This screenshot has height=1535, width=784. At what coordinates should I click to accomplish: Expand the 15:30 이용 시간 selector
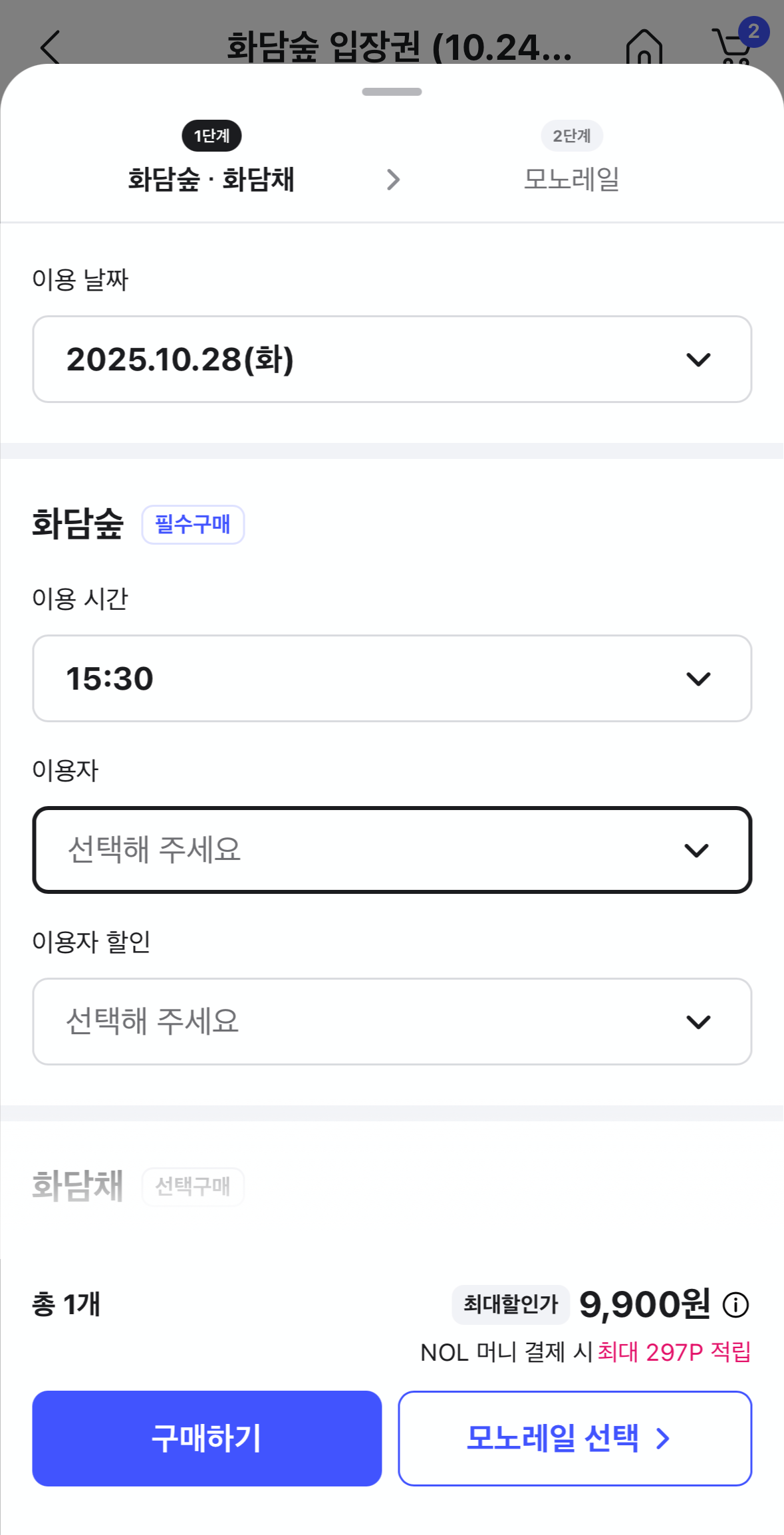(x=392, y=678)
